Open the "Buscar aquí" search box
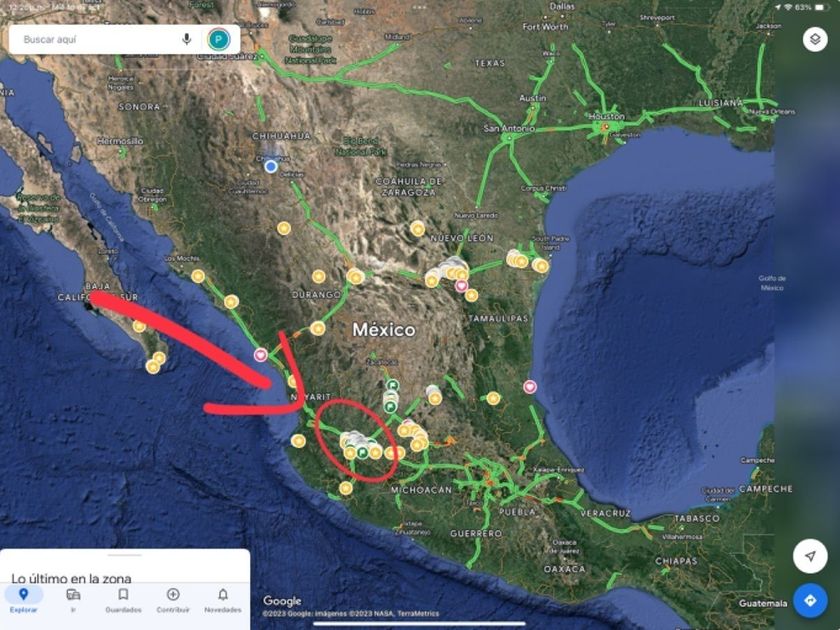 click(x=96, y=39)
